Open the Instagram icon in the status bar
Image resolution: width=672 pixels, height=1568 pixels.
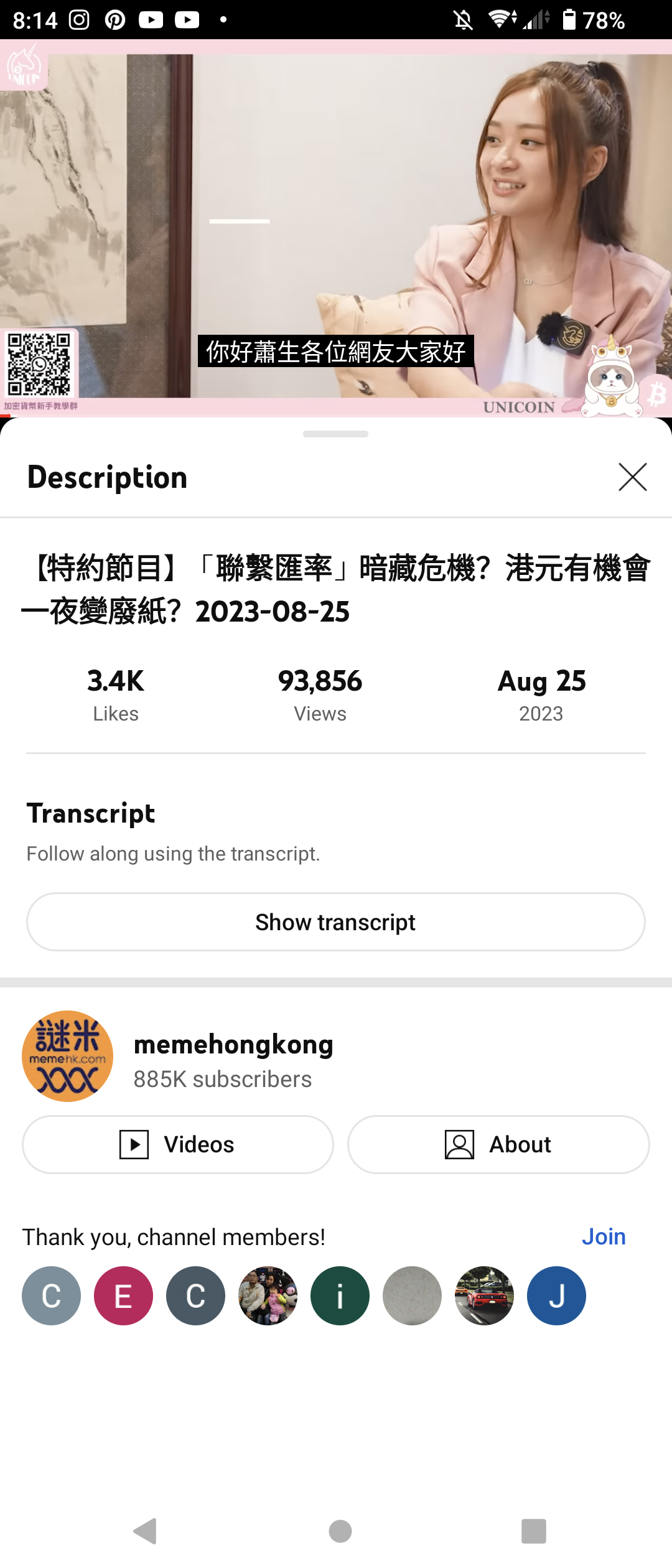[x=80, y=20]
